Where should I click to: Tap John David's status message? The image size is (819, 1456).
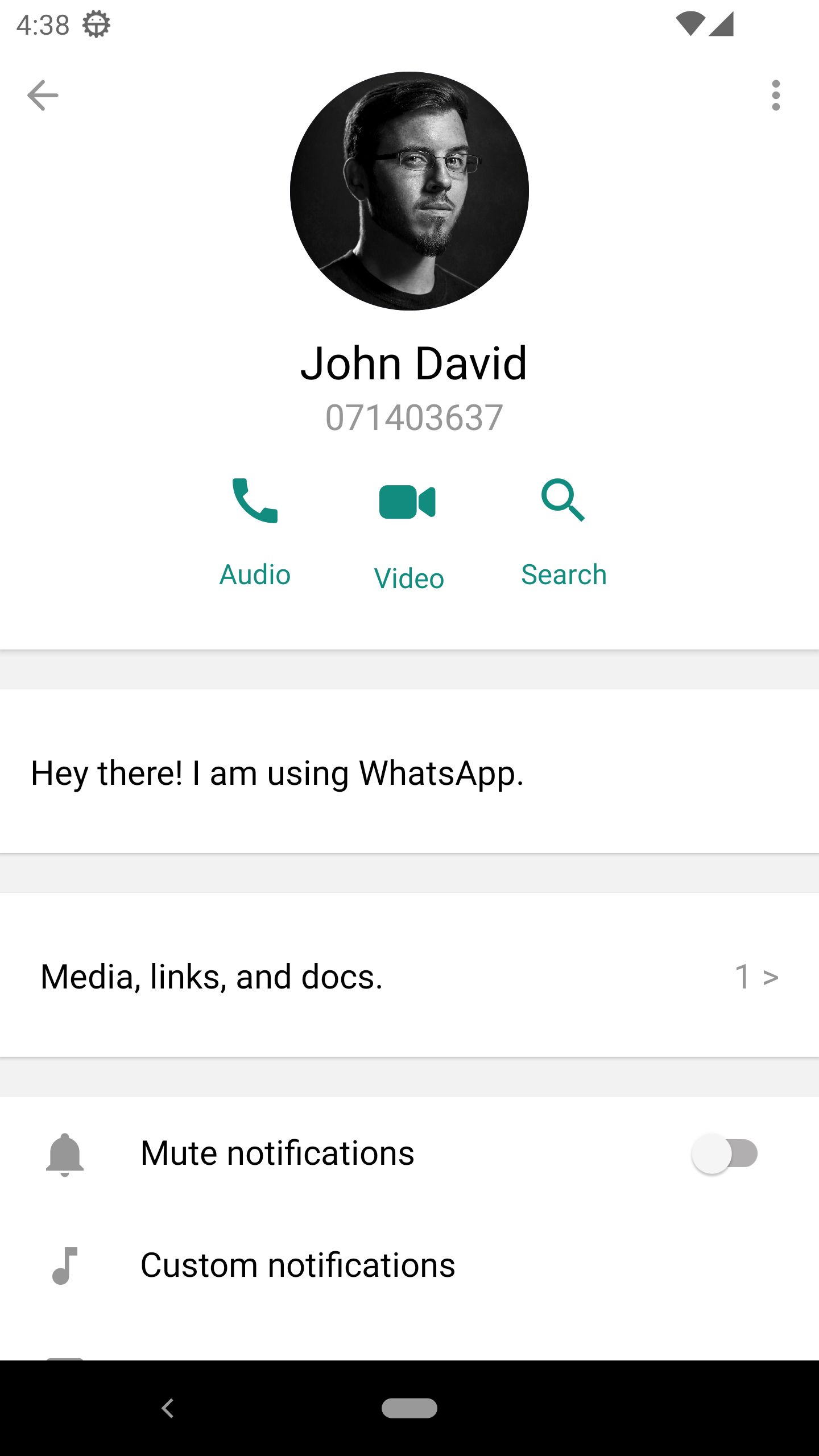pyautogui.click(x=277, y=773)
